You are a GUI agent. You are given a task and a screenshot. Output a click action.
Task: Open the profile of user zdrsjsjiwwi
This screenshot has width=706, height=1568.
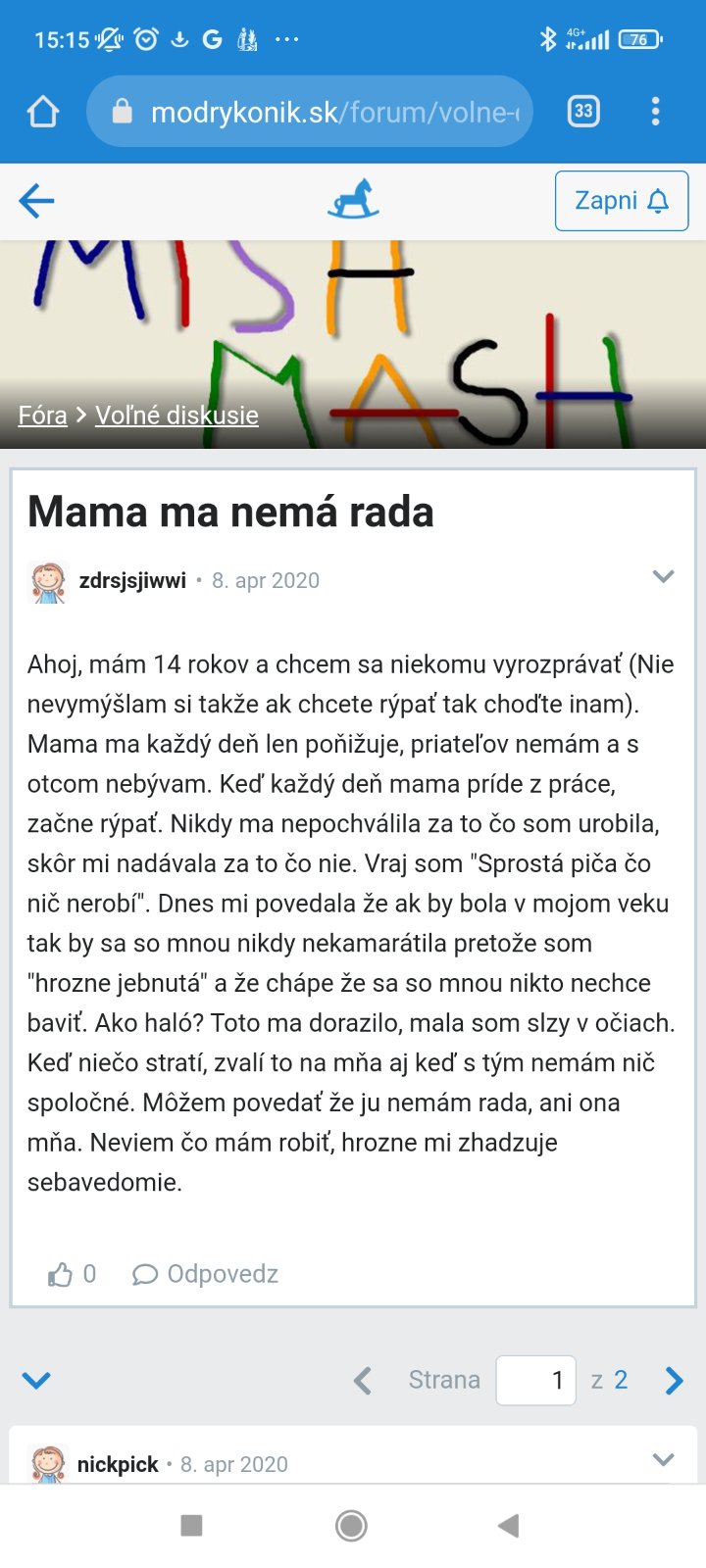click(132, 580)
